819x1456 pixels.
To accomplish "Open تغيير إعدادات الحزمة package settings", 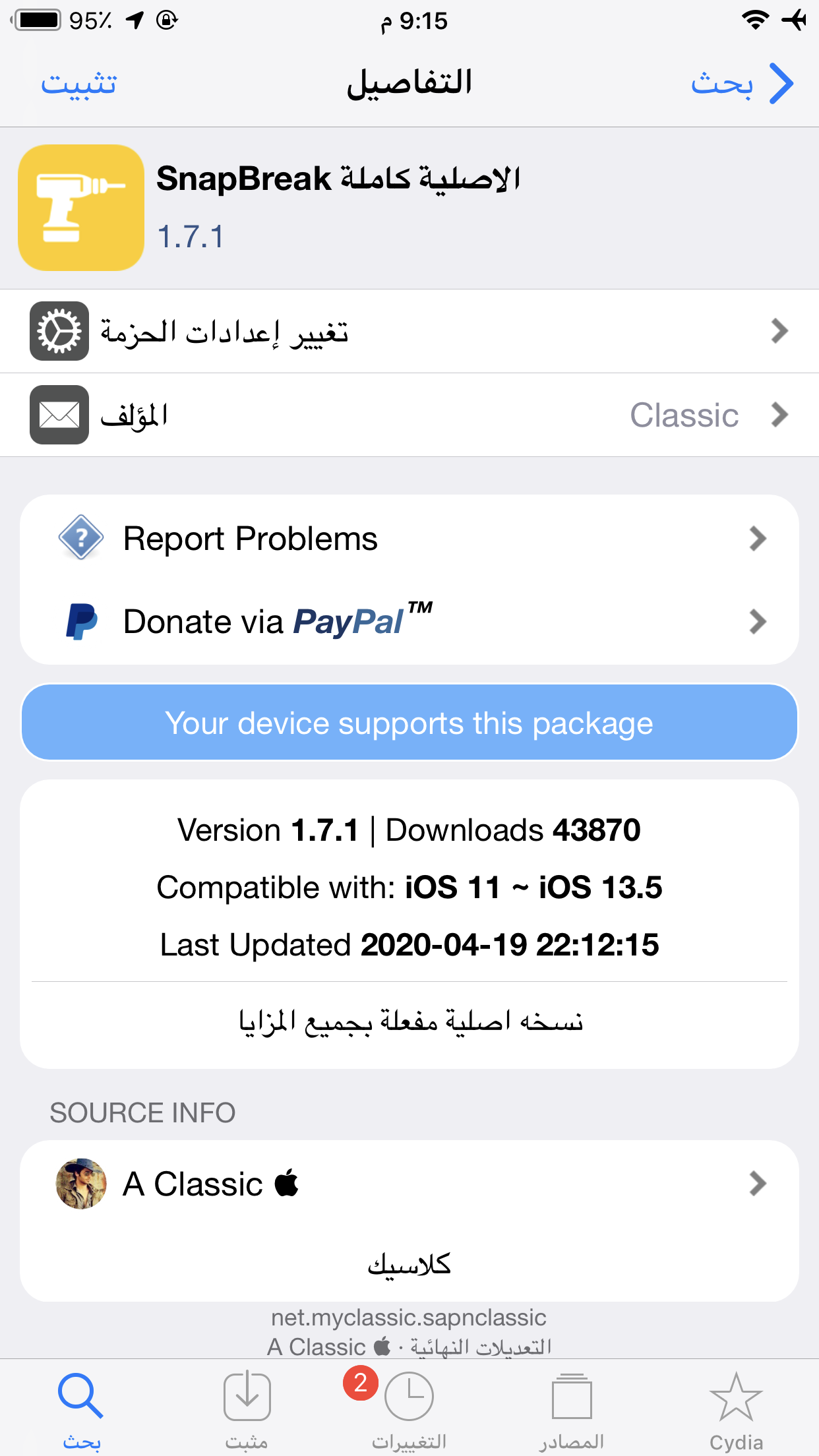I will pos(409,331).
